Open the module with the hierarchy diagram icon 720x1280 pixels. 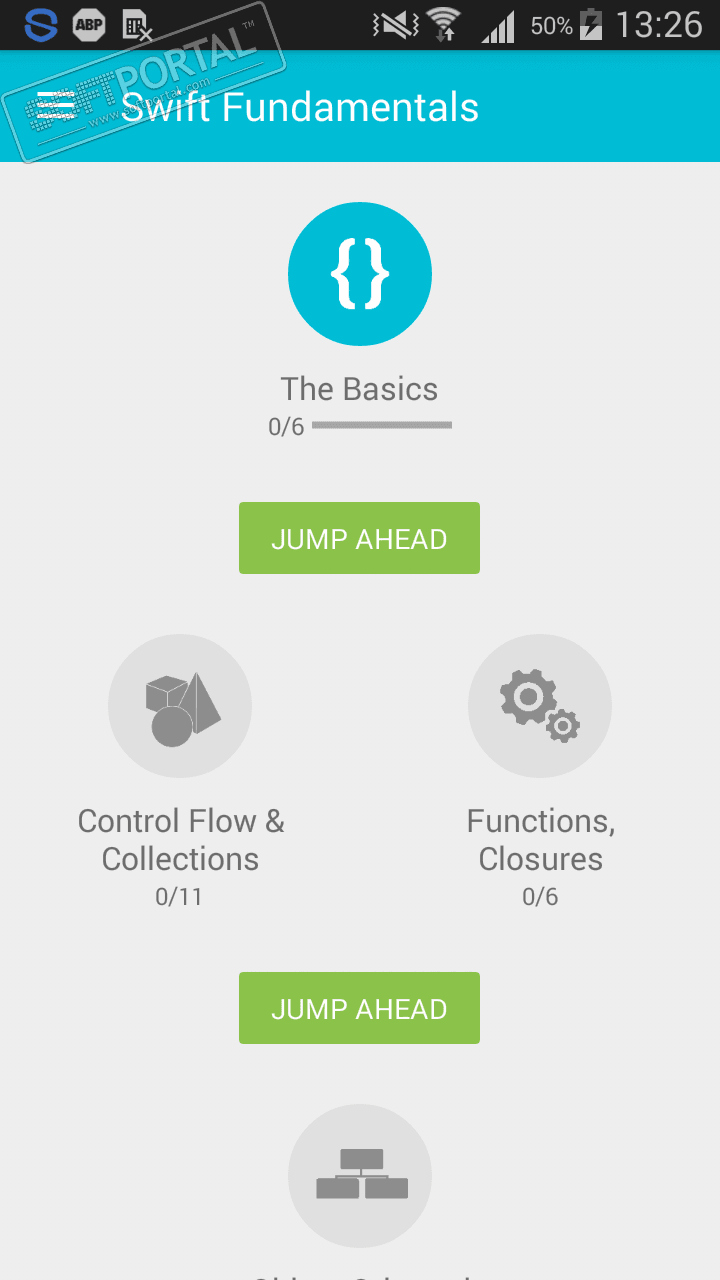360,1176
